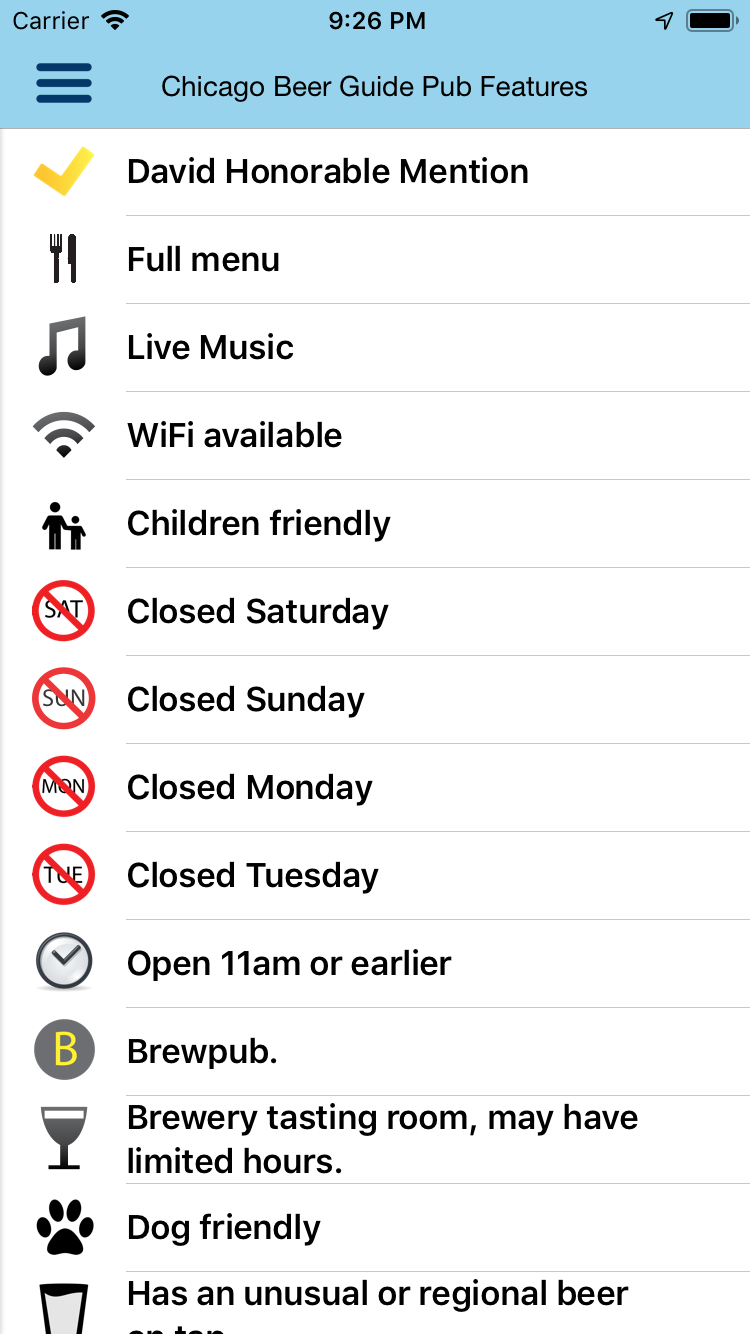
Task: Open the hamburger menu
Action: 64,84
